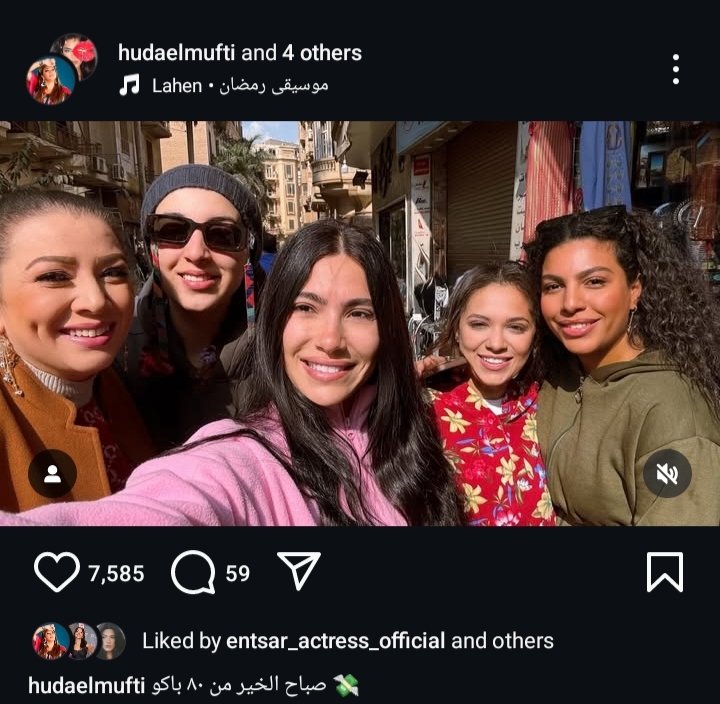
Task: Like this post with the heart icon
Action: pos(56,573)
